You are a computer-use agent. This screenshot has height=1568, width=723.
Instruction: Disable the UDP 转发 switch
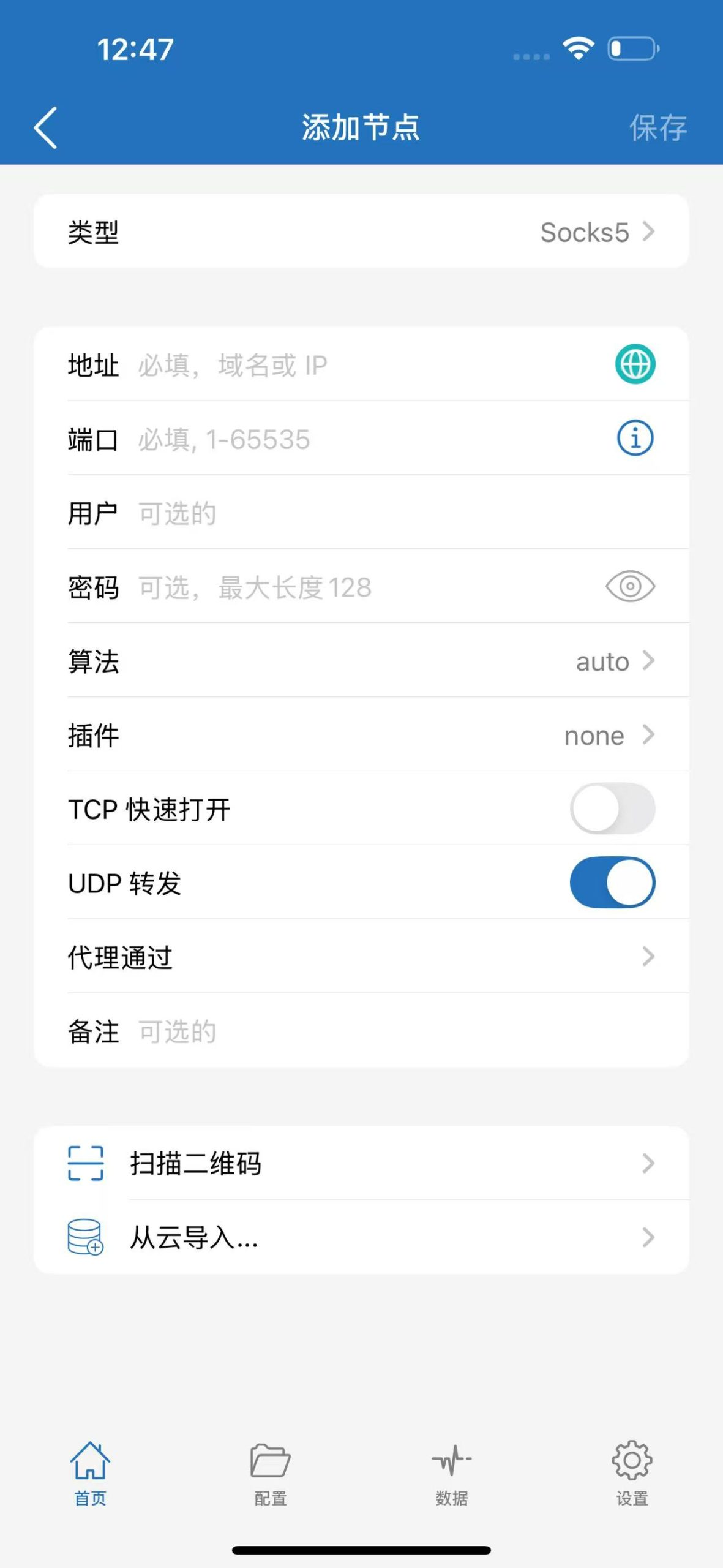pyautogui.click(x=611, y=883)
